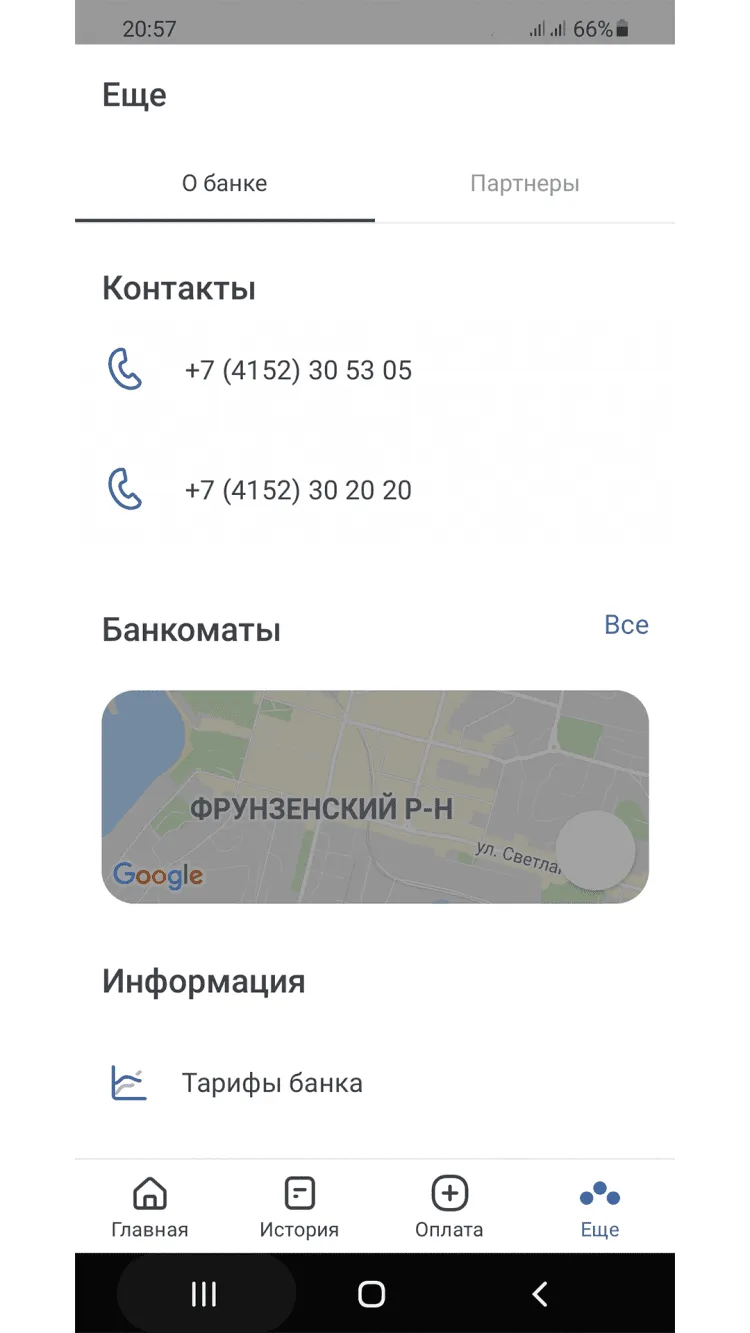Select the Еще tab in bottom bar
The width and height of the screenshot is (750, 1333).
click(600, 1208)
